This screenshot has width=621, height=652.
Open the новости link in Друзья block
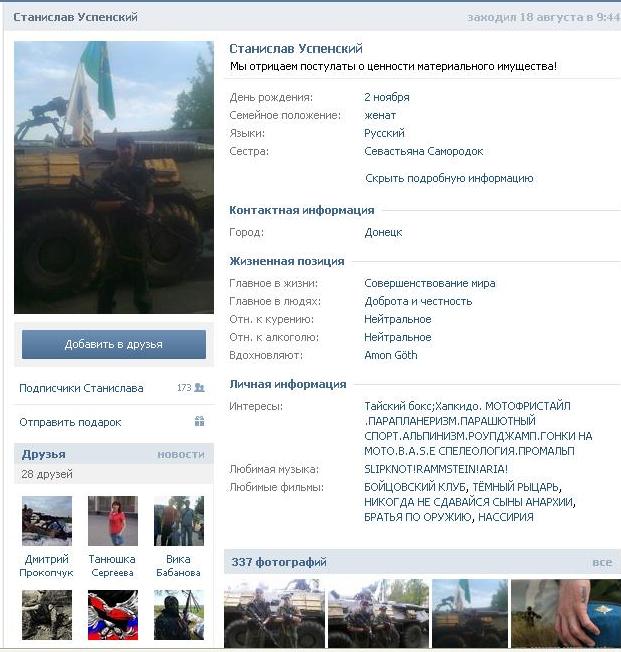point(180,454)
